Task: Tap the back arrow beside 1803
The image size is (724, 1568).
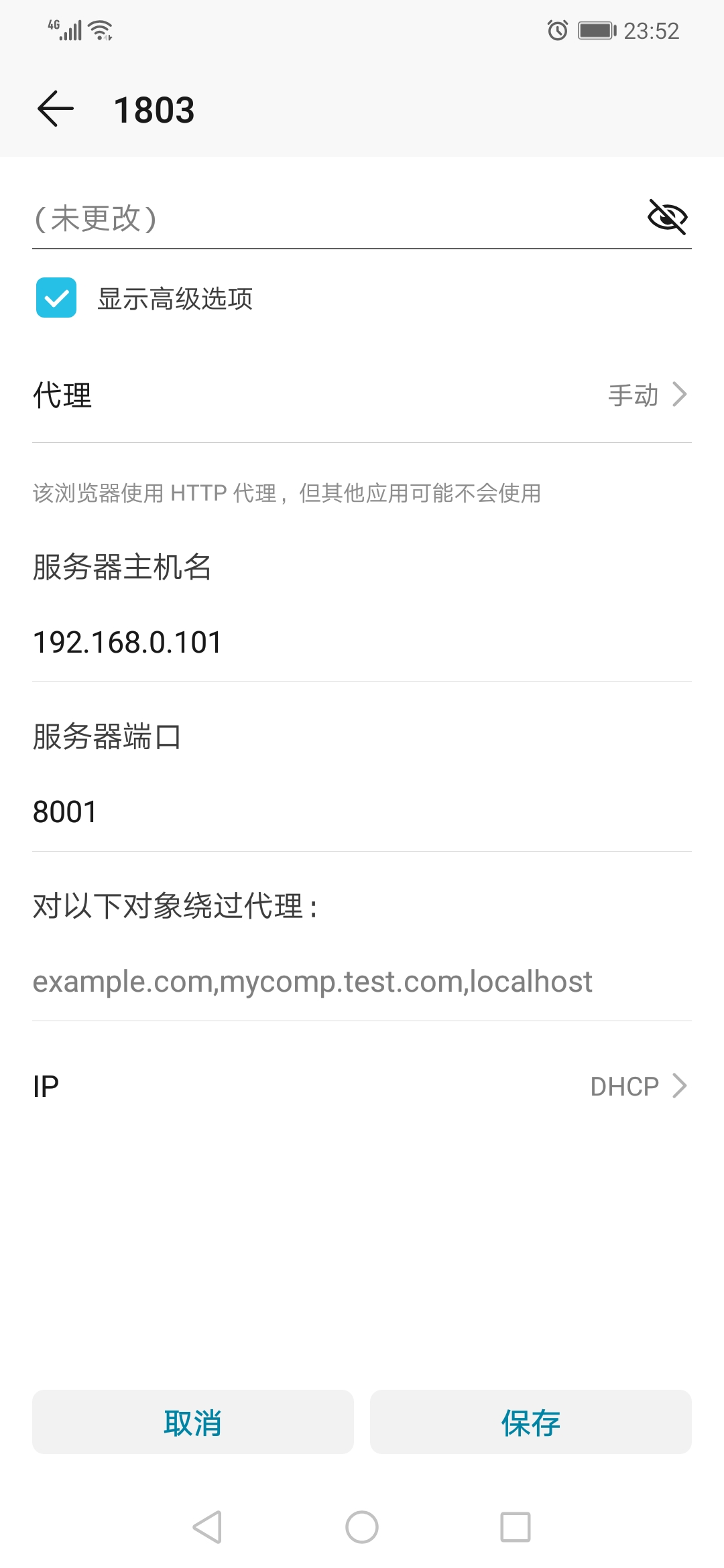Action: [x=54, y=109]
